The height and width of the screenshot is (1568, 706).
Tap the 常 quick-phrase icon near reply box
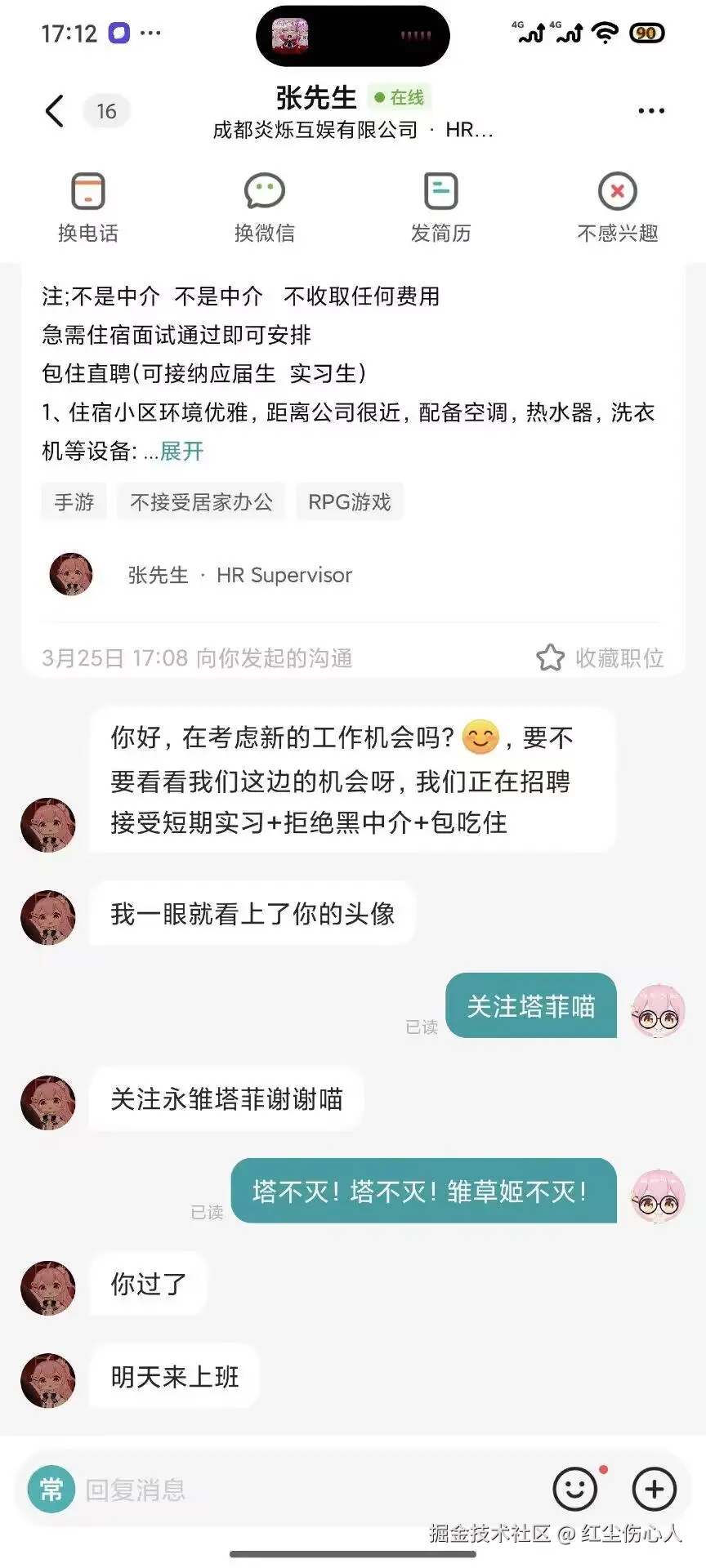[x=51, y=1489]
